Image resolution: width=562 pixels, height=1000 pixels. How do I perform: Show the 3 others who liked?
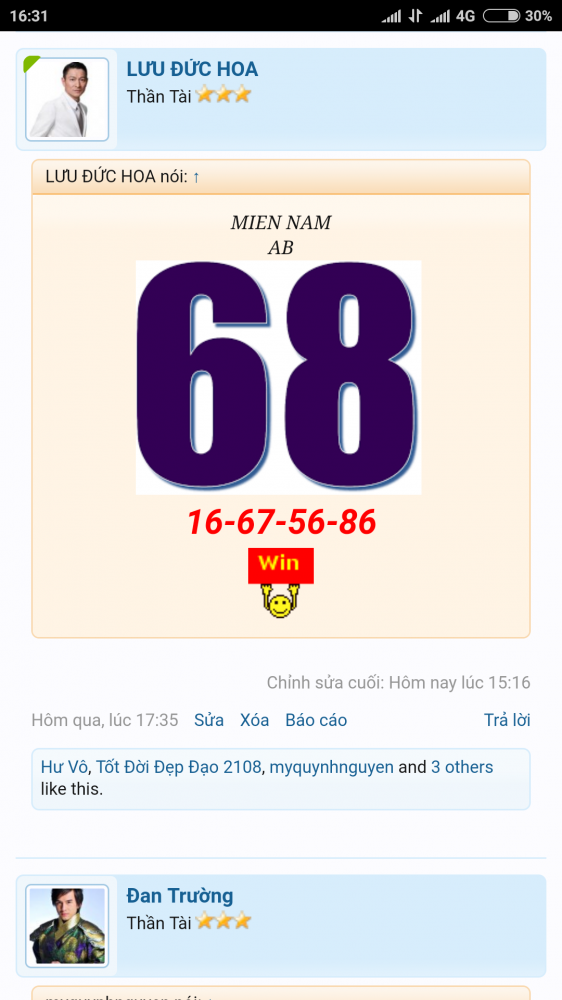coord(462,767)
